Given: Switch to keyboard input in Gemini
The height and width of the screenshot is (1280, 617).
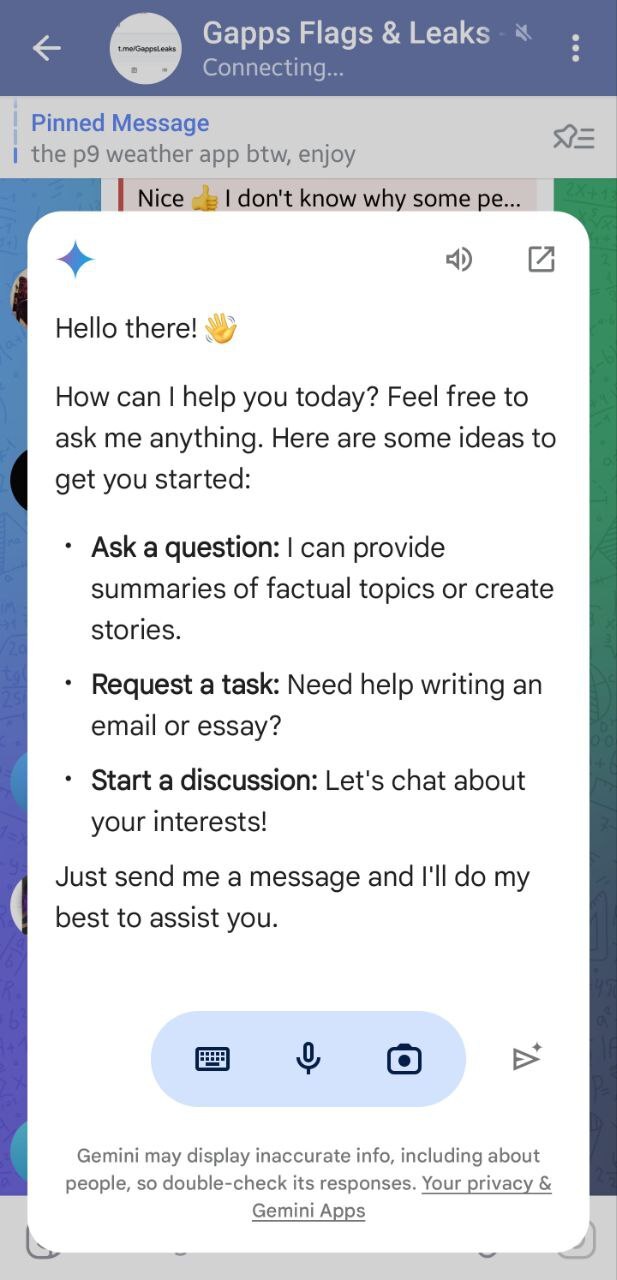Looking at the screenshot, I should click(x=212, y=1059).
